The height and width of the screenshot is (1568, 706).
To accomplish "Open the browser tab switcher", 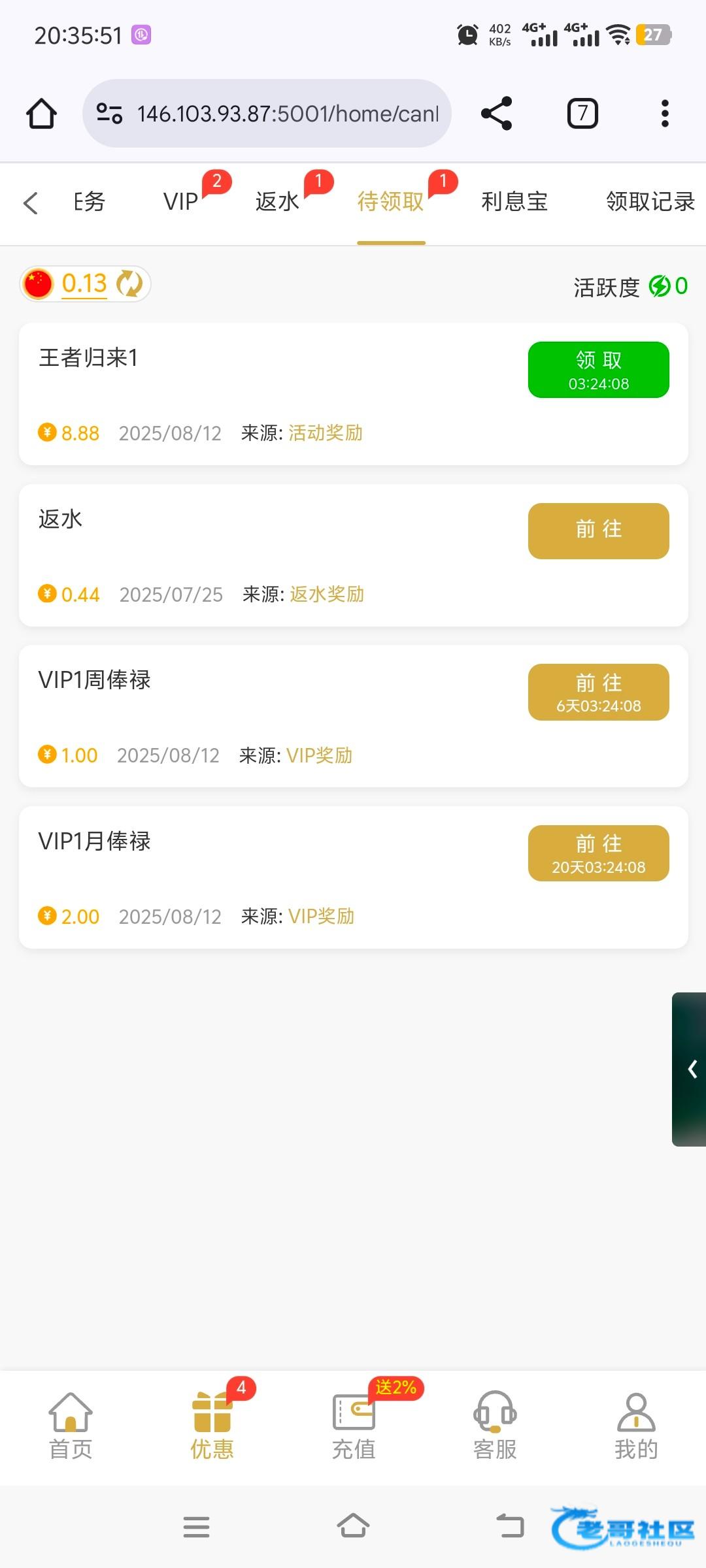I will tap(582, 114).
